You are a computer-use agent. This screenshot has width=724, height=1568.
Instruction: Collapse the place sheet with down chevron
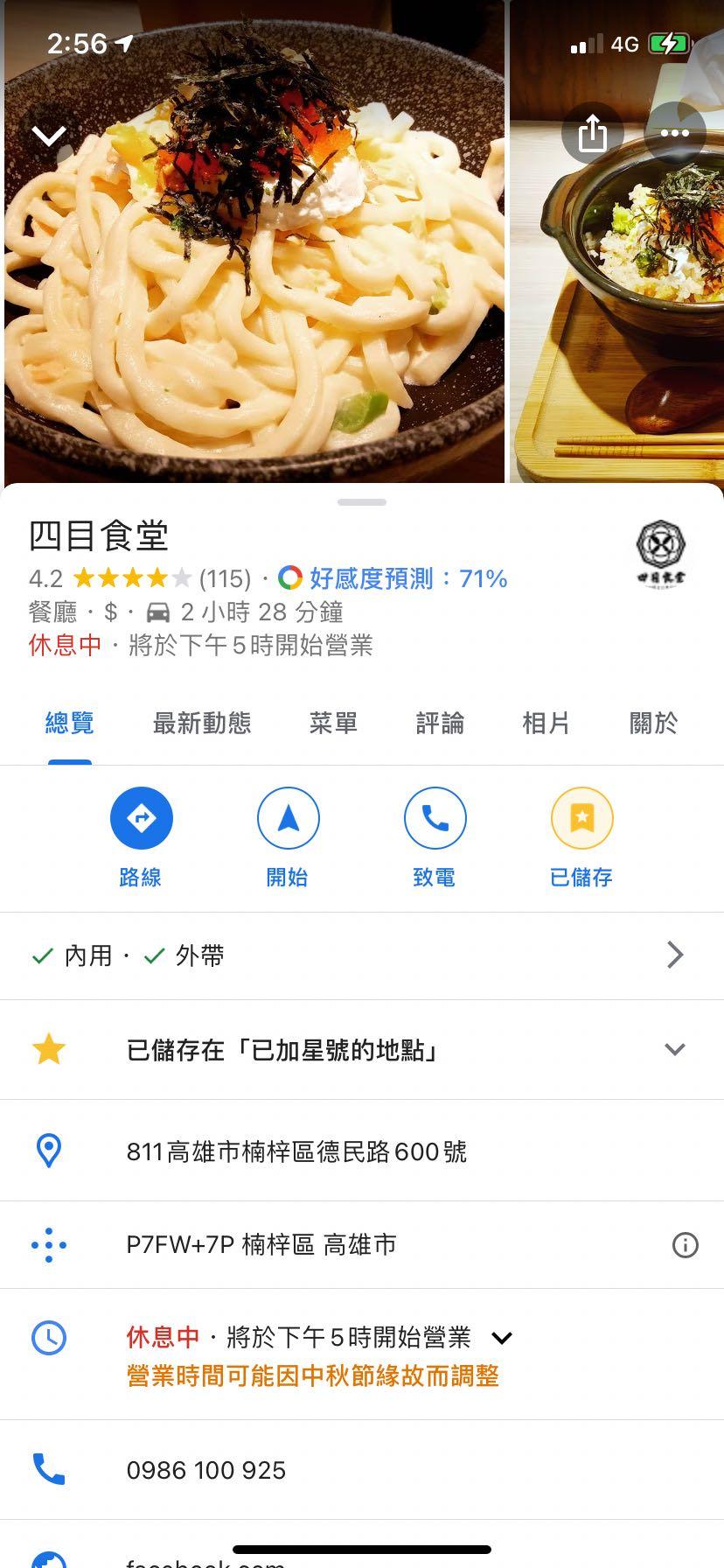pyautogui.click(x=49, y=135)
